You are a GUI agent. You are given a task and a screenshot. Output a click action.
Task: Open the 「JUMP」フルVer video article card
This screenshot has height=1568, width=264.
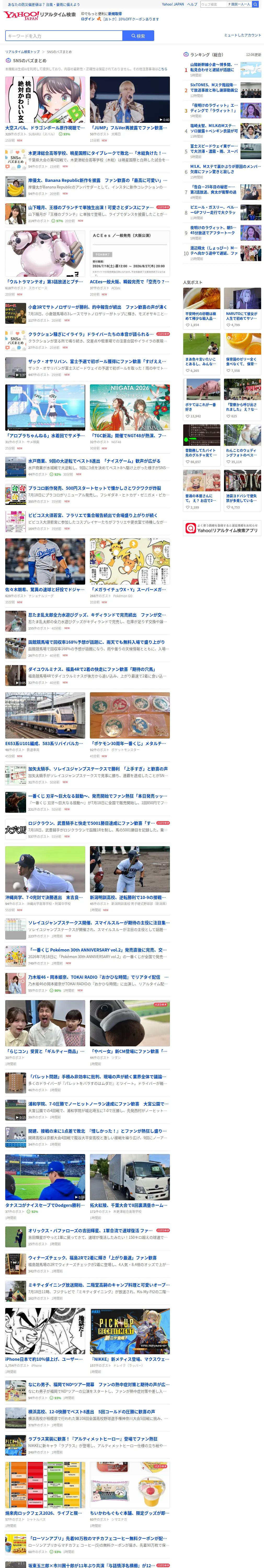point(130,109)
